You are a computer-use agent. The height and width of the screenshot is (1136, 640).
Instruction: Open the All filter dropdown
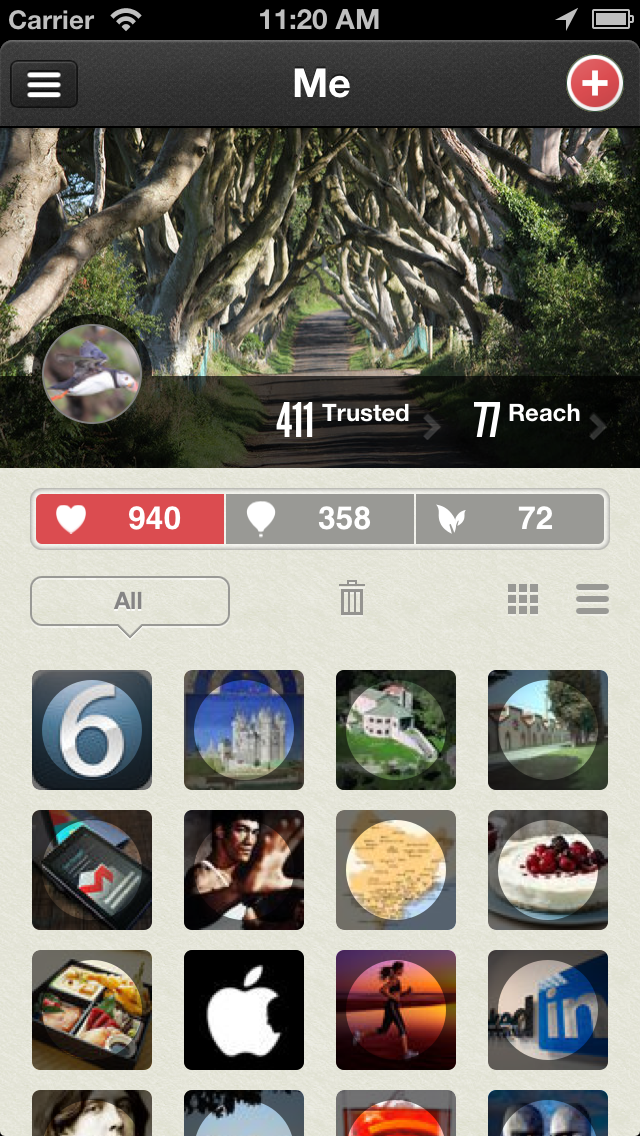point(130,602)
